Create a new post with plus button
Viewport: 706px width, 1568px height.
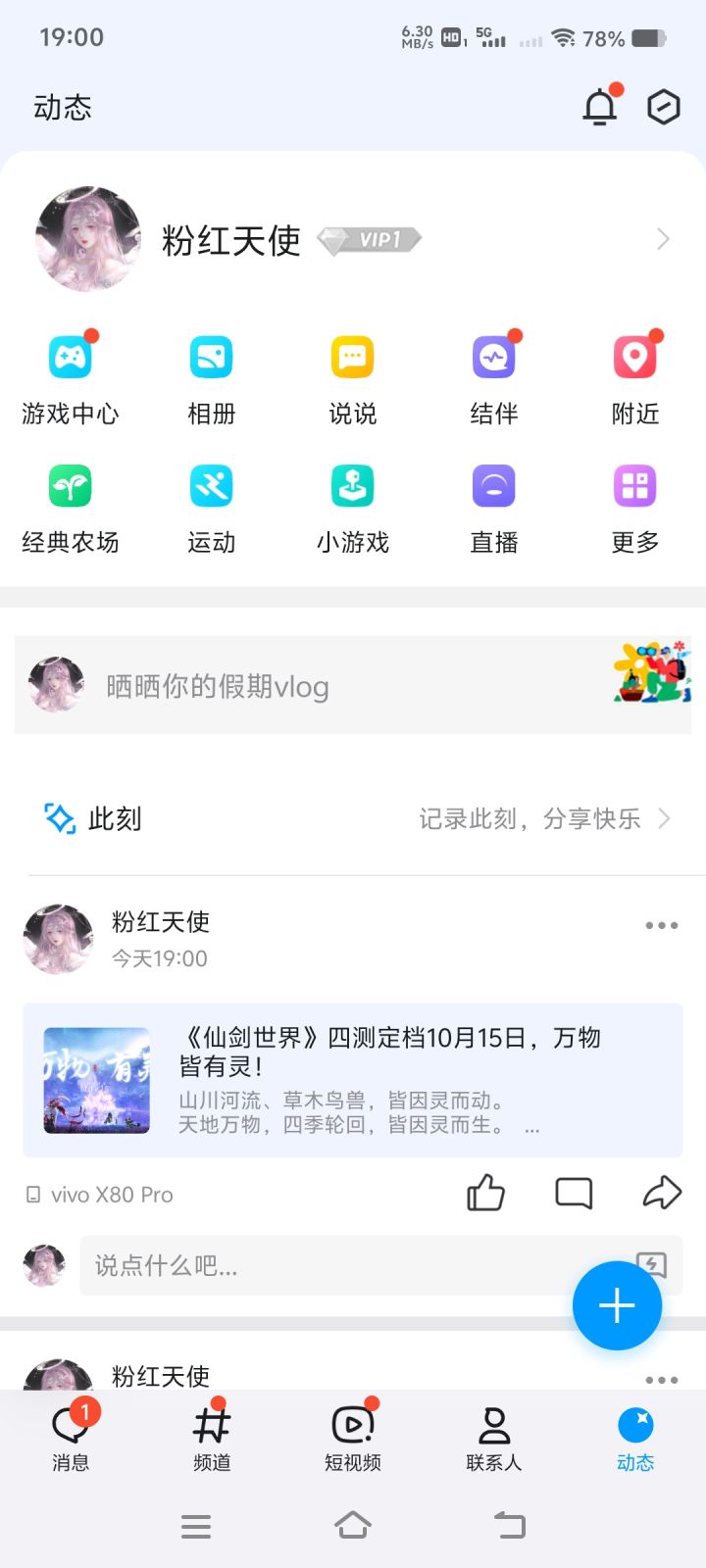(617, 1305)
